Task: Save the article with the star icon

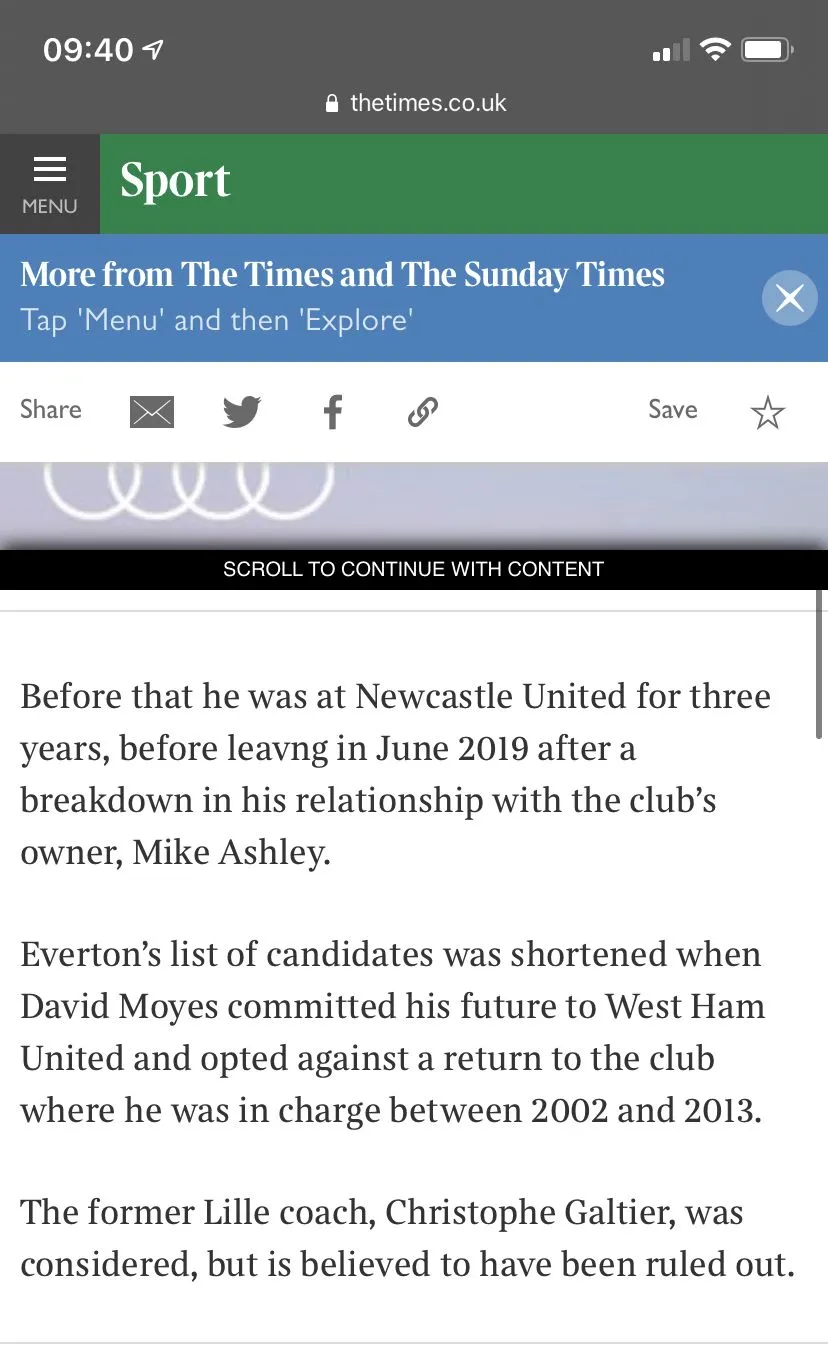Action: point(767,411)
